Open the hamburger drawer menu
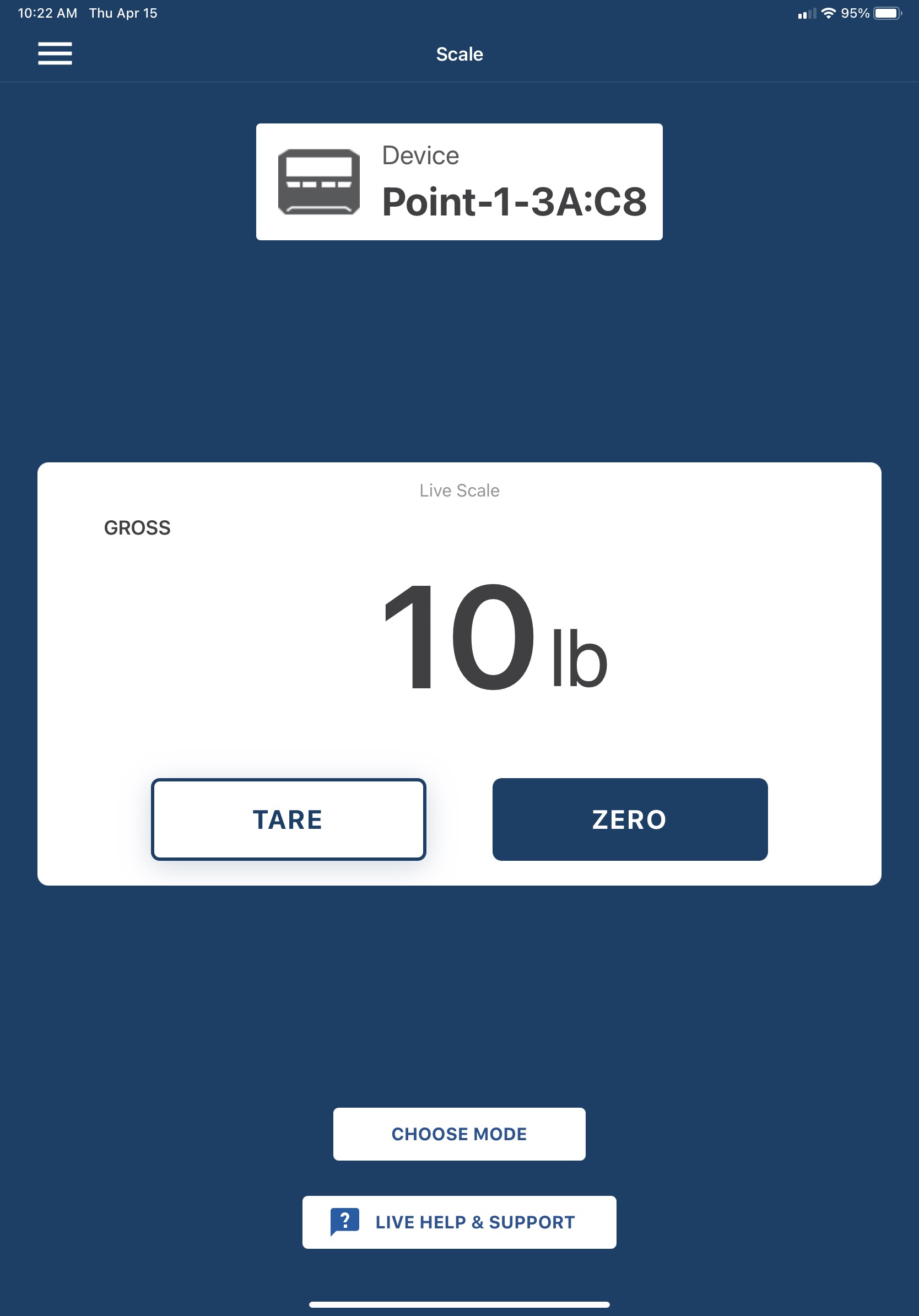The image size is (919, 1316). coord(55,53)
